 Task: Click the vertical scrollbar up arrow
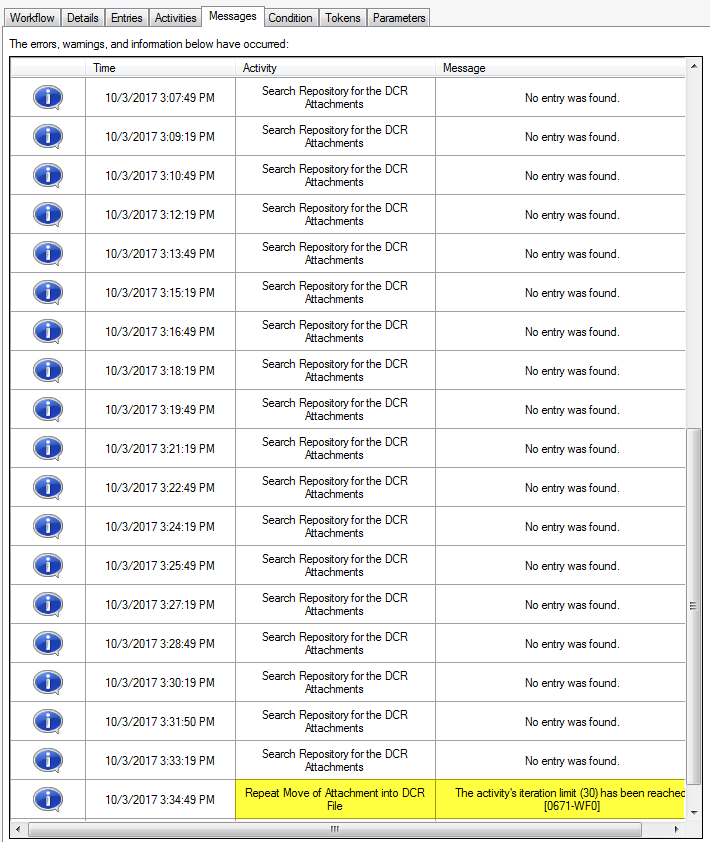[694, 67]
